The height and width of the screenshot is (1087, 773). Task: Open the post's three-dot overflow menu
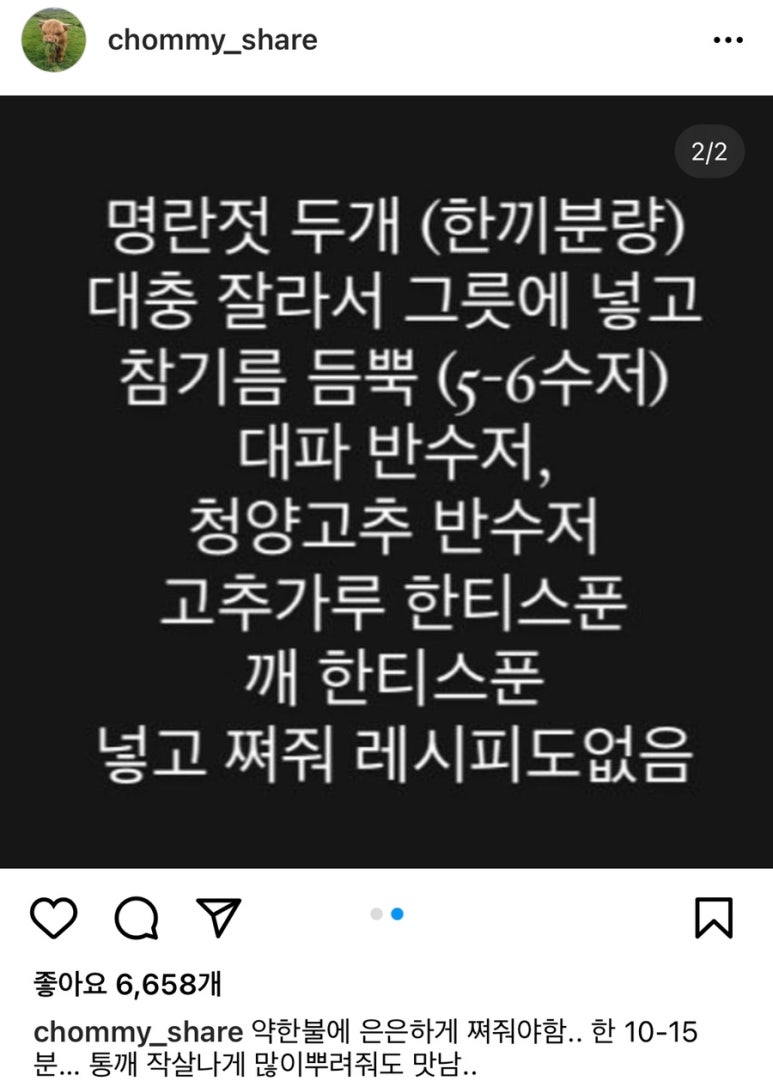pyautogui.click(x=727, y=41)
